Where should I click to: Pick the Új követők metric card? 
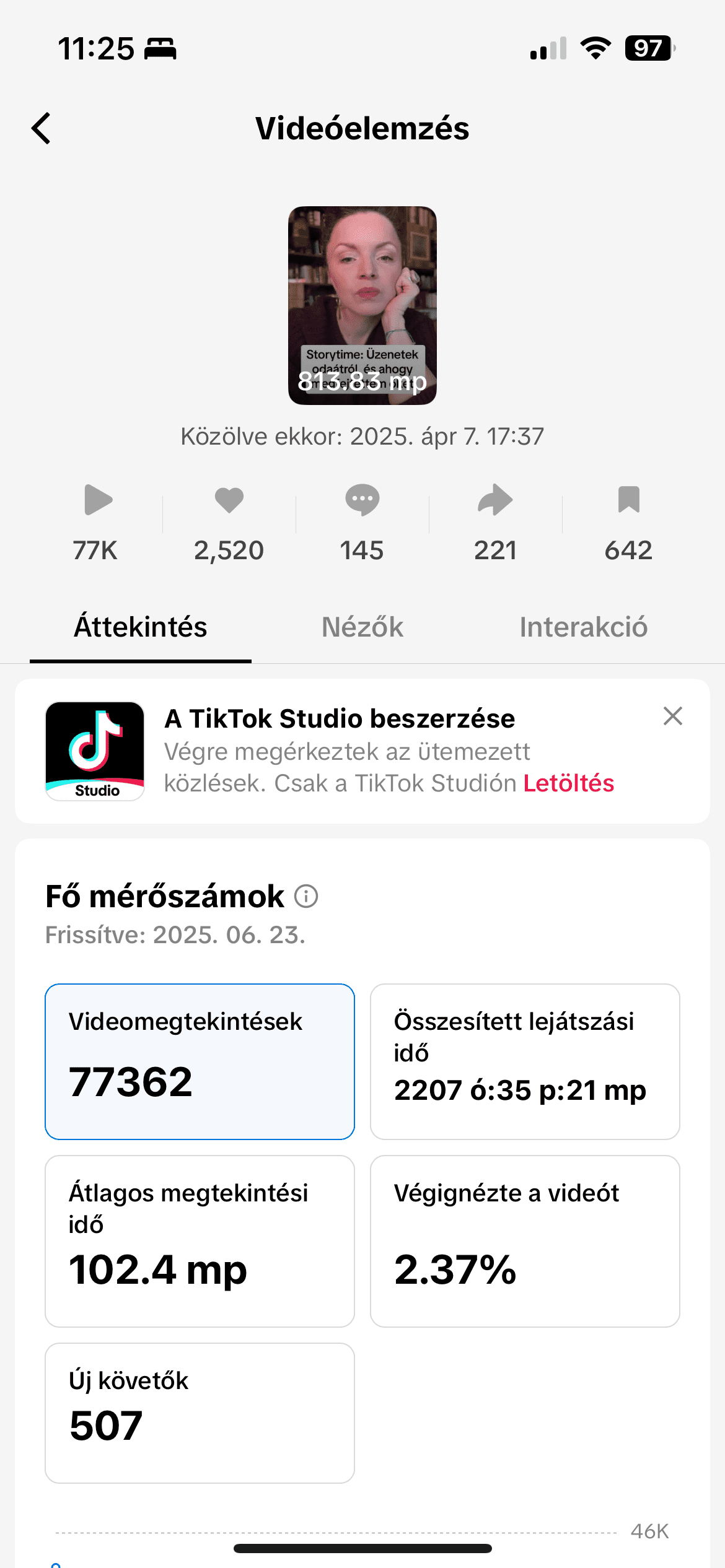pyautogui.click(x=200, y=1413)
